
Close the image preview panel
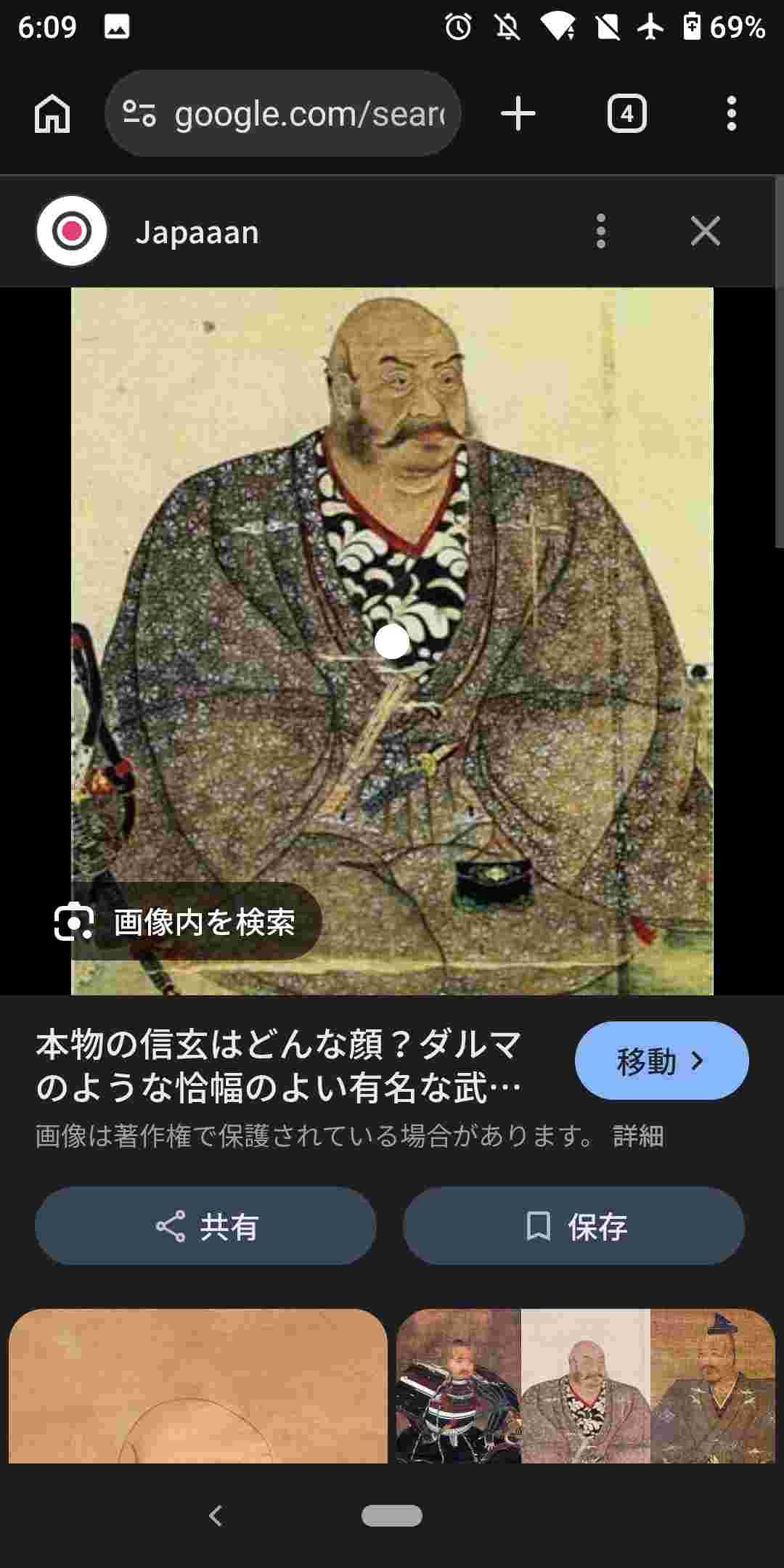click(705, 232)
